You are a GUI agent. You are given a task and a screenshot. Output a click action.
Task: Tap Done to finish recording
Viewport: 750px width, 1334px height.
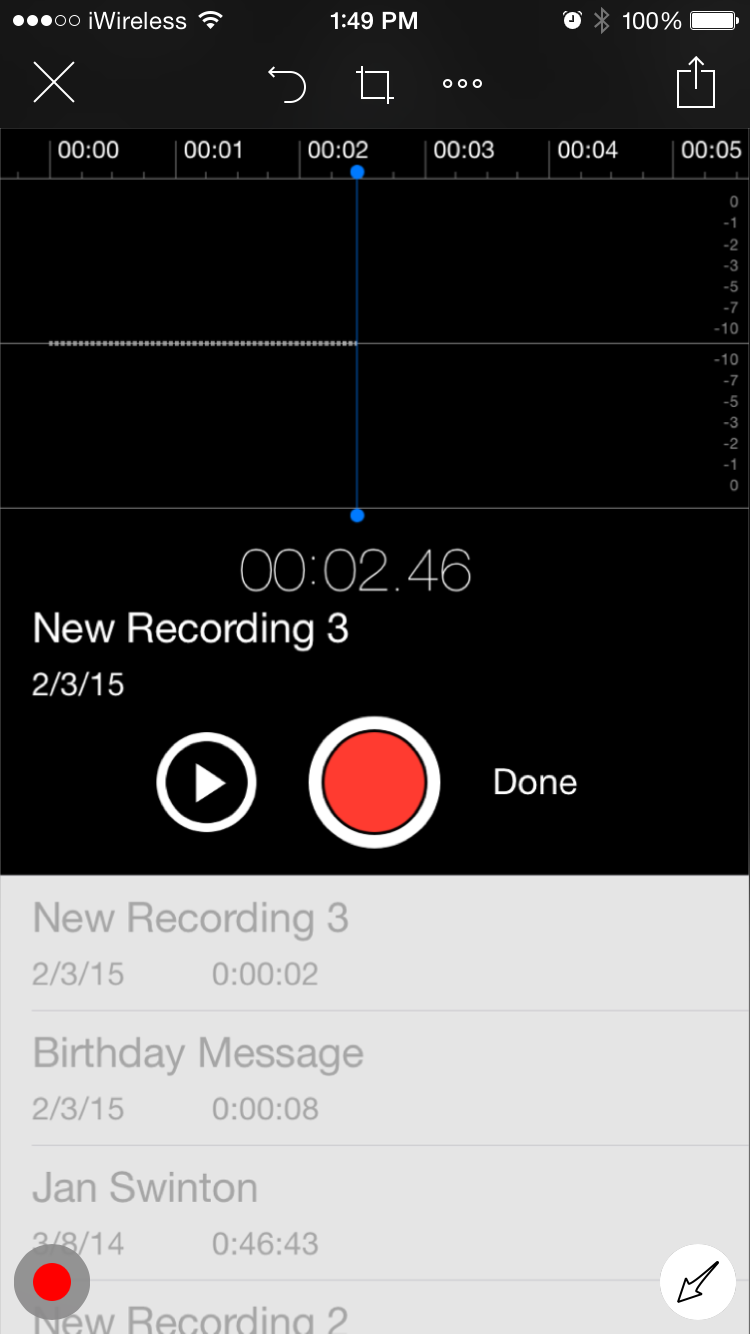[535, 782]
